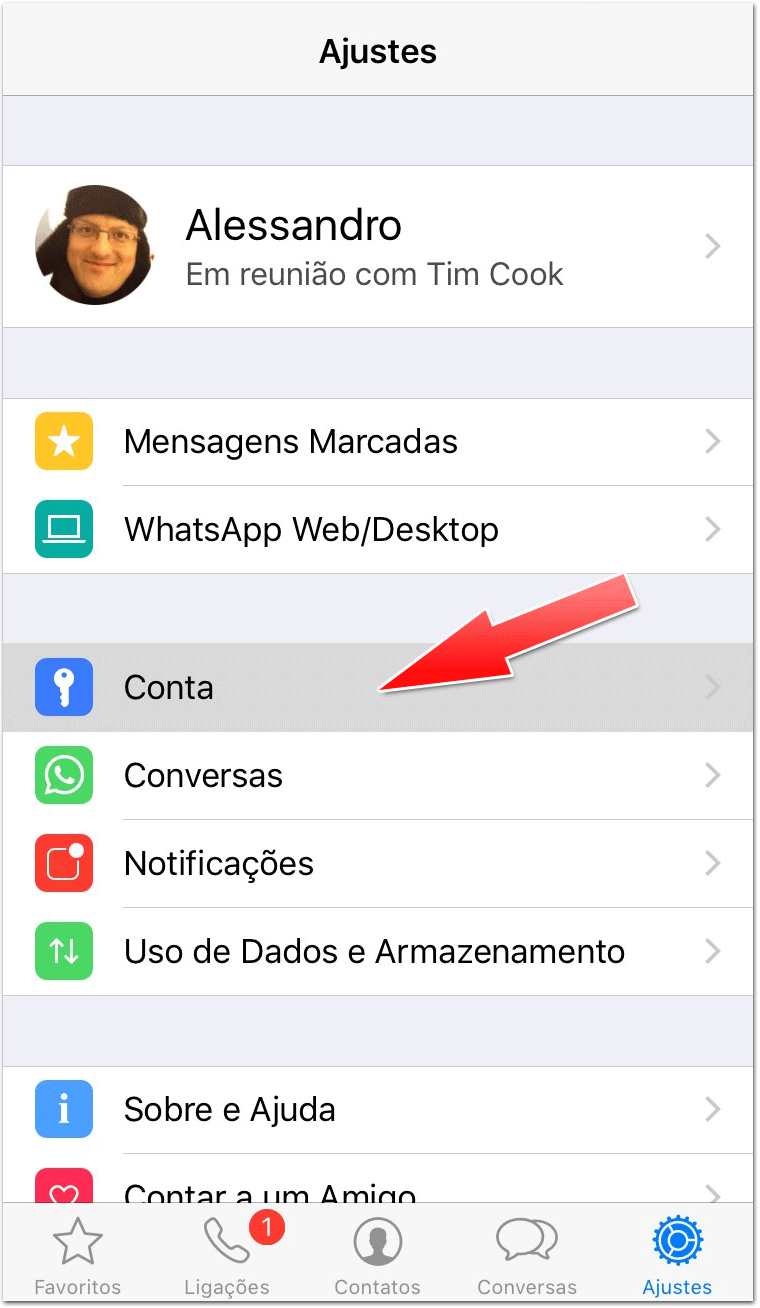Switch to the Conversas tab

pos(527,1255)
